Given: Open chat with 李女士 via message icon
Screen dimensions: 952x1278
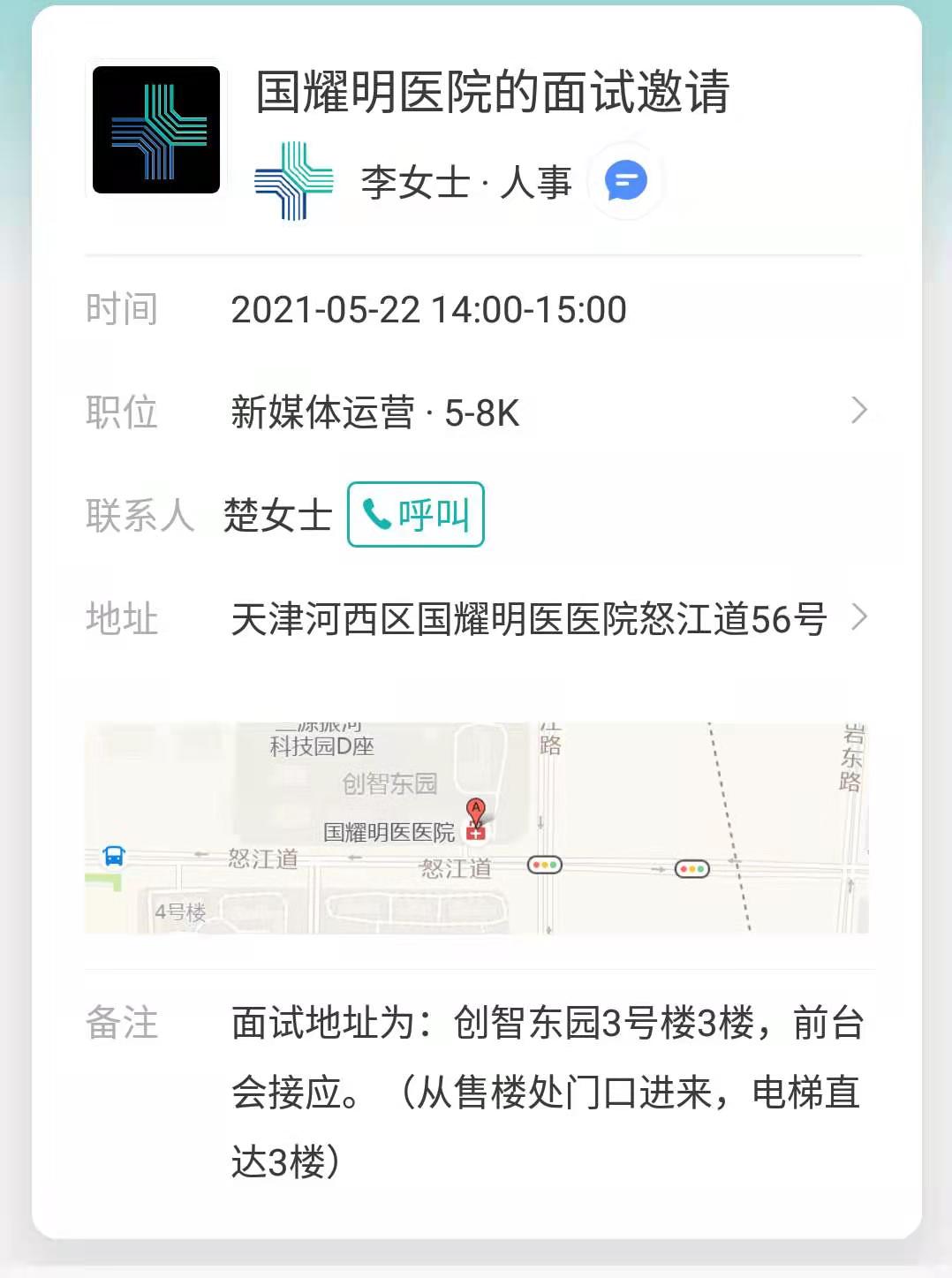Looking at the screenshot, I should [625, 182].
